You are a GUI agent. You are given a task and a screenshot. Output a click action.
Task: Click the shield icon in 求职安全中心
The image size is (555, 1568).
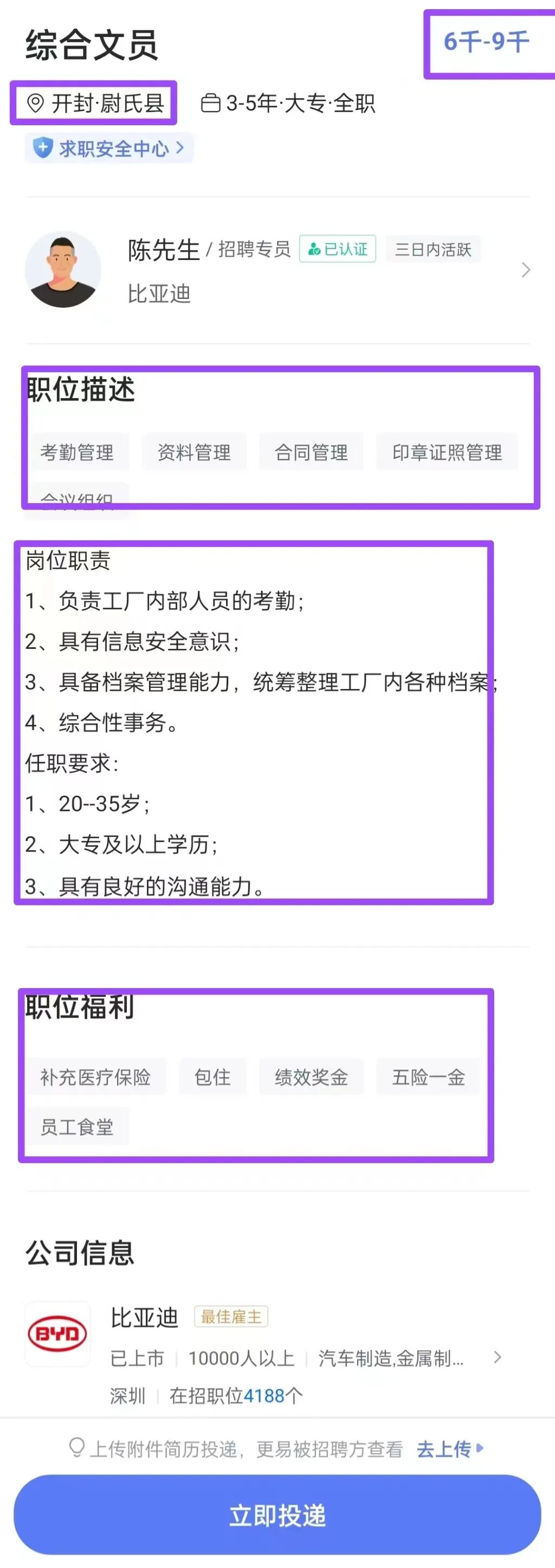43,147
